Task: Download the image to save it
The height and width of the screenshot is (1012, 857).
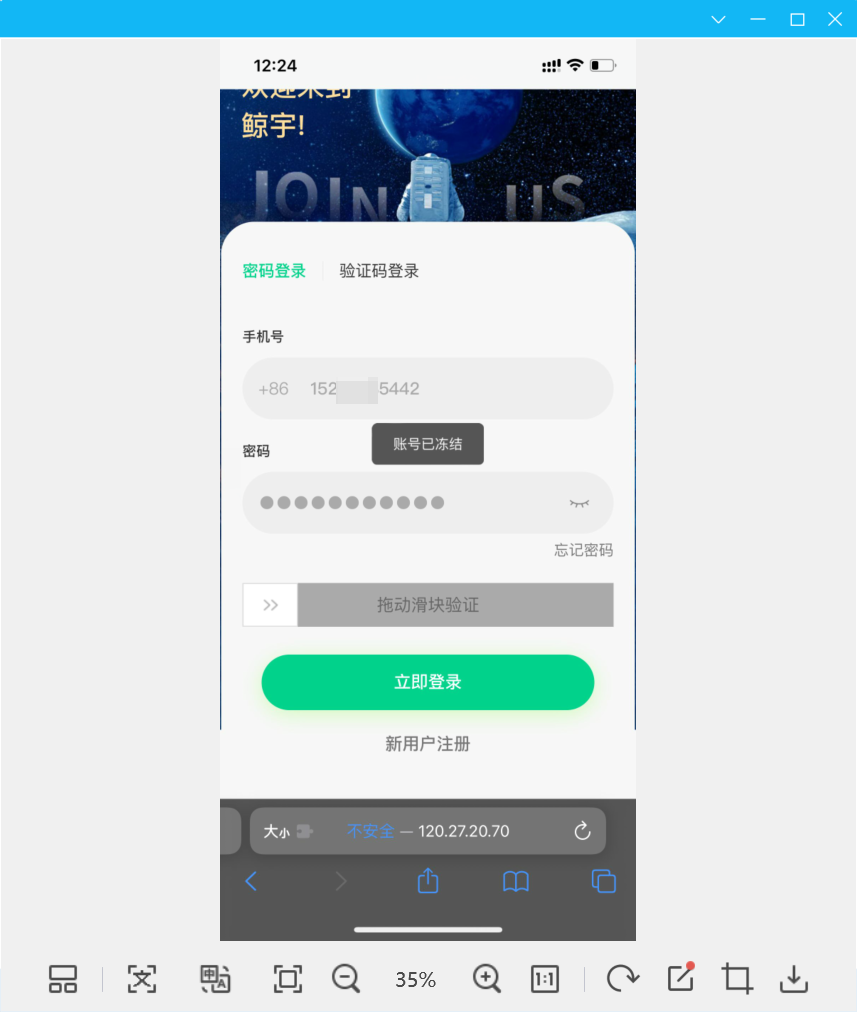Action: click(794, 979)
